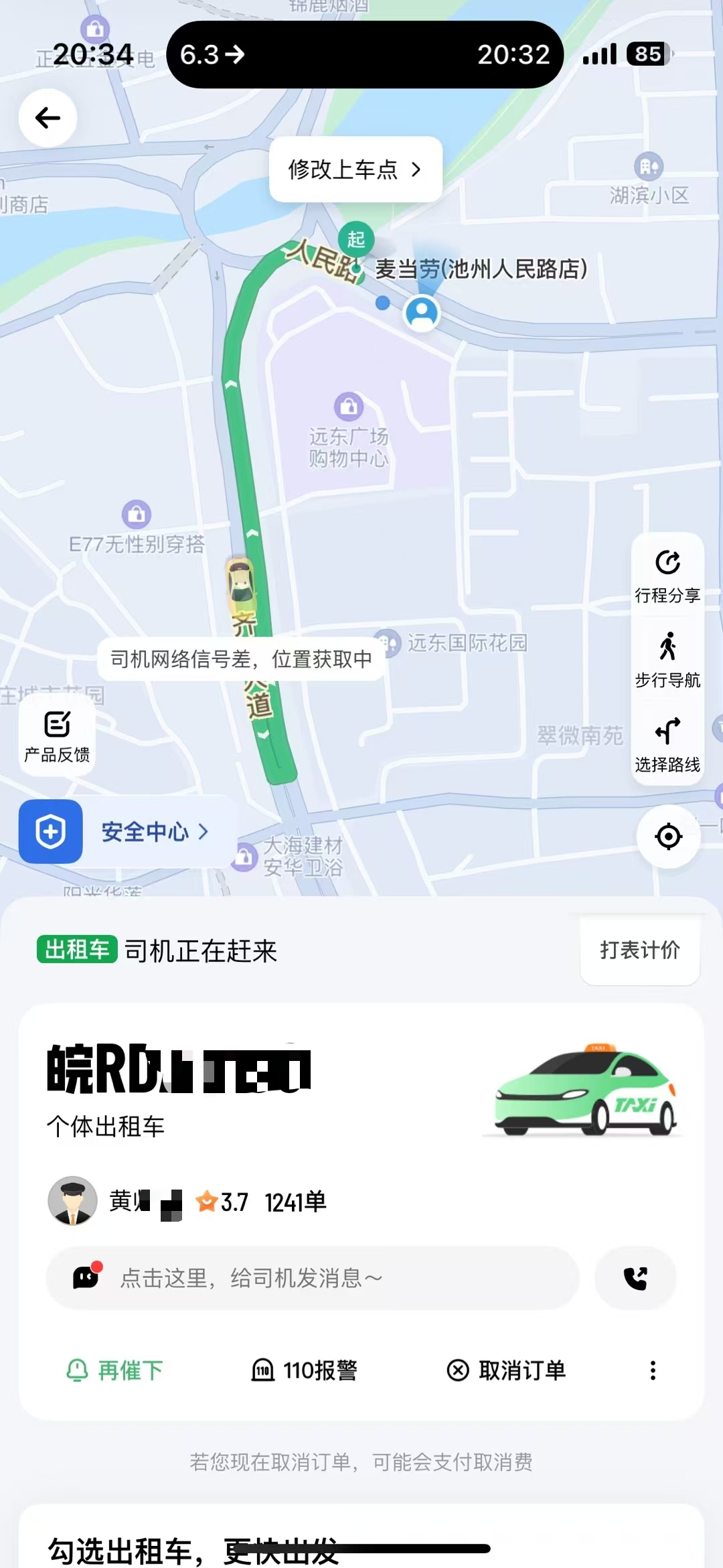View metered fare with 打表计价
Screen dimensions: 723x1568
coord(639,949)
